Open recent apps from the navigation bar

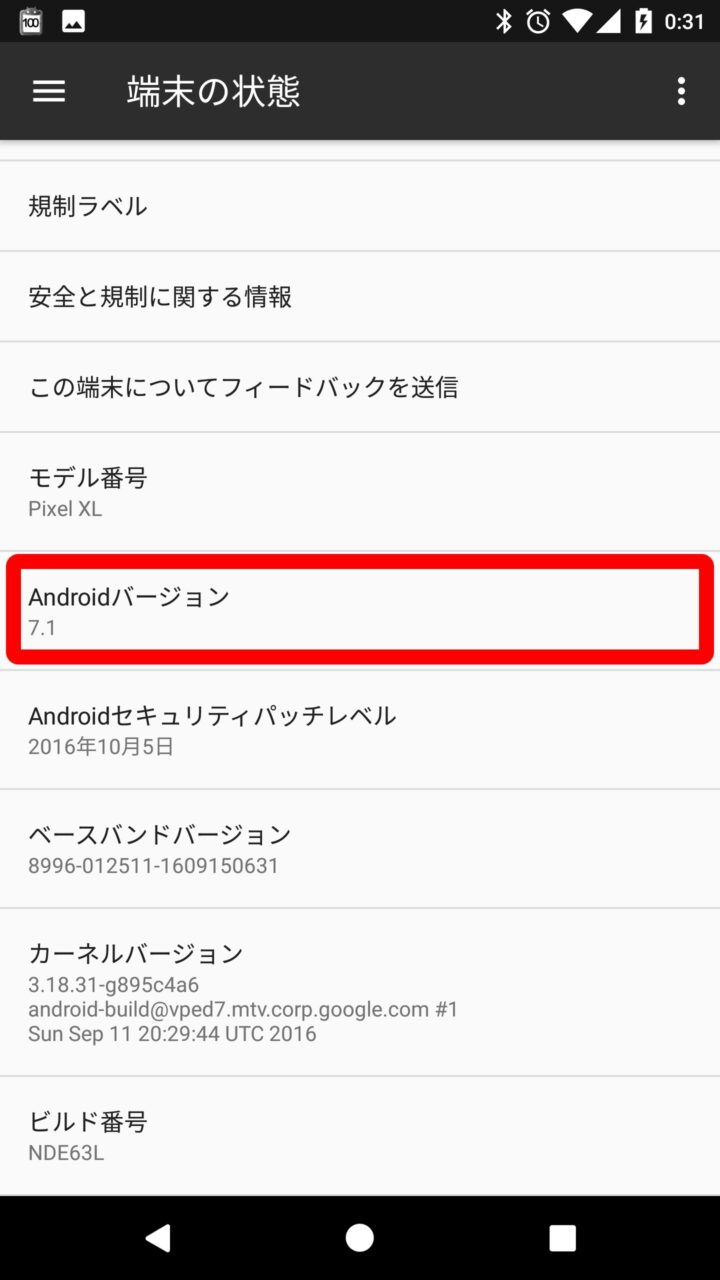point(562,1238)
